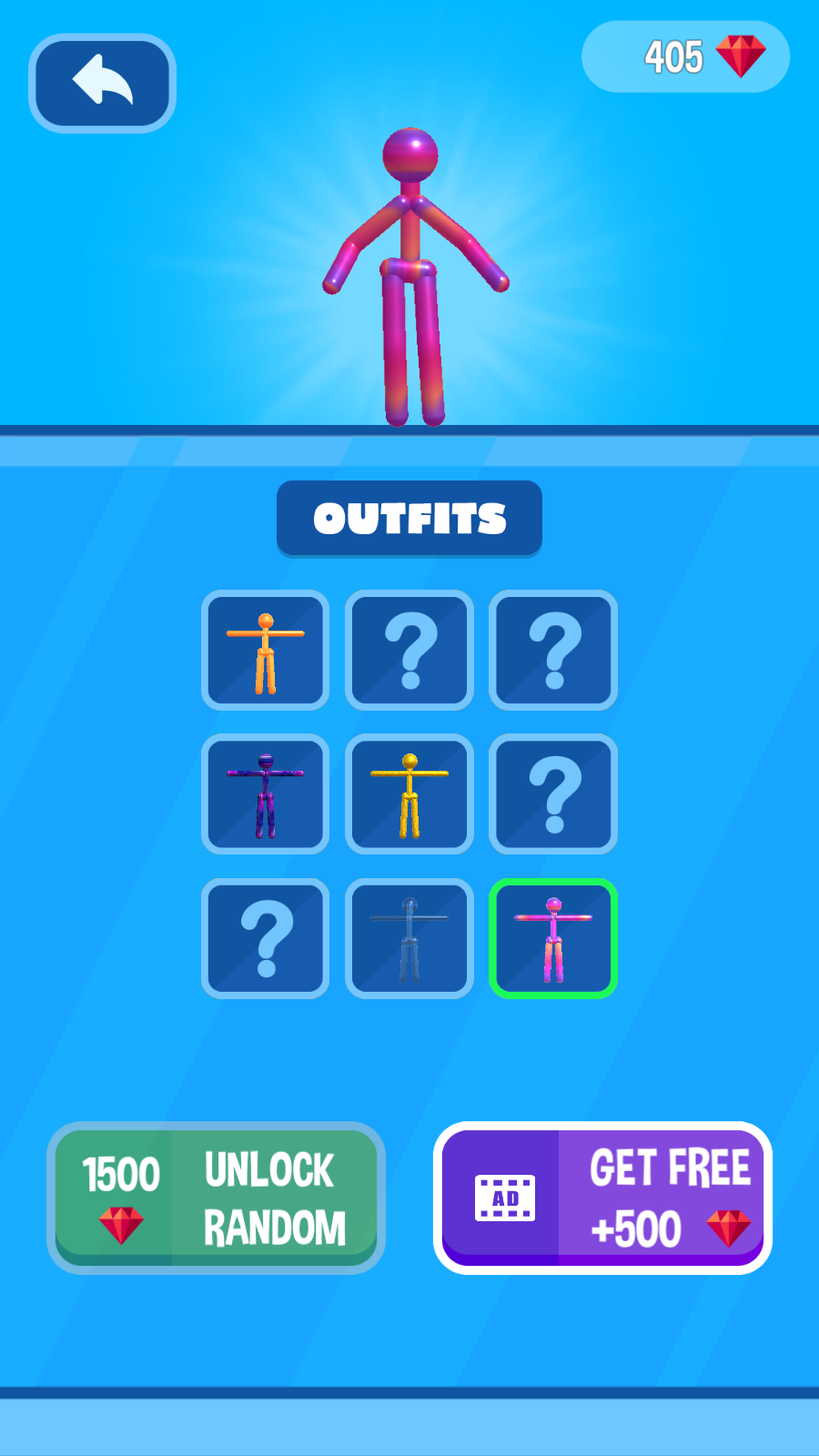Image resolution: width=819 pixels, height=1456 pixels.
Task: Equip the yellow stickman outfit
Action: coord(409,794)
